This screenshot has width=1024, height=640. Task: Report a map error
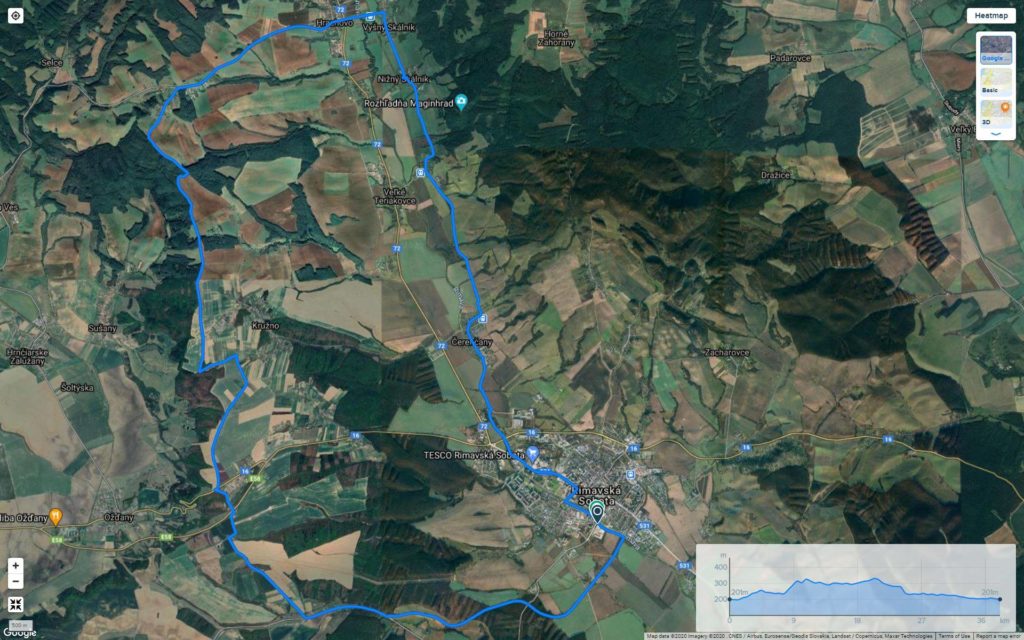tap(998, 636)
